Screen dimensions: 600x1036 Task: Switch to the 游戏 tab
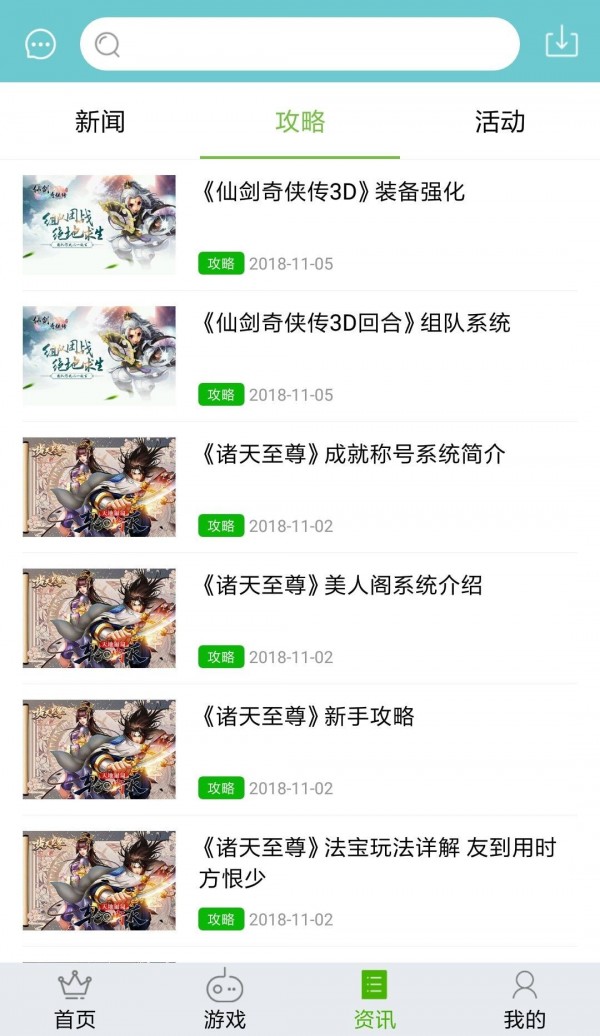pyautogui.click(x=225, y=1000)
